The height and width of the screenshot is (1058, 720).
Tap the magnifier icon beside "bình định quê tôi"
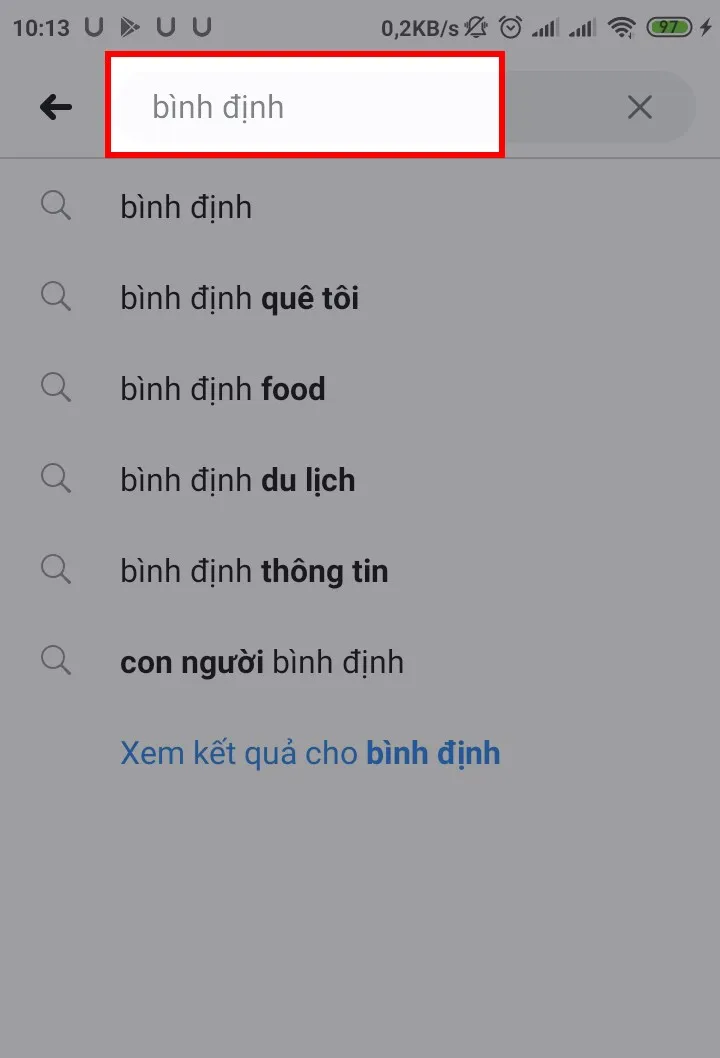pos(55,297)
